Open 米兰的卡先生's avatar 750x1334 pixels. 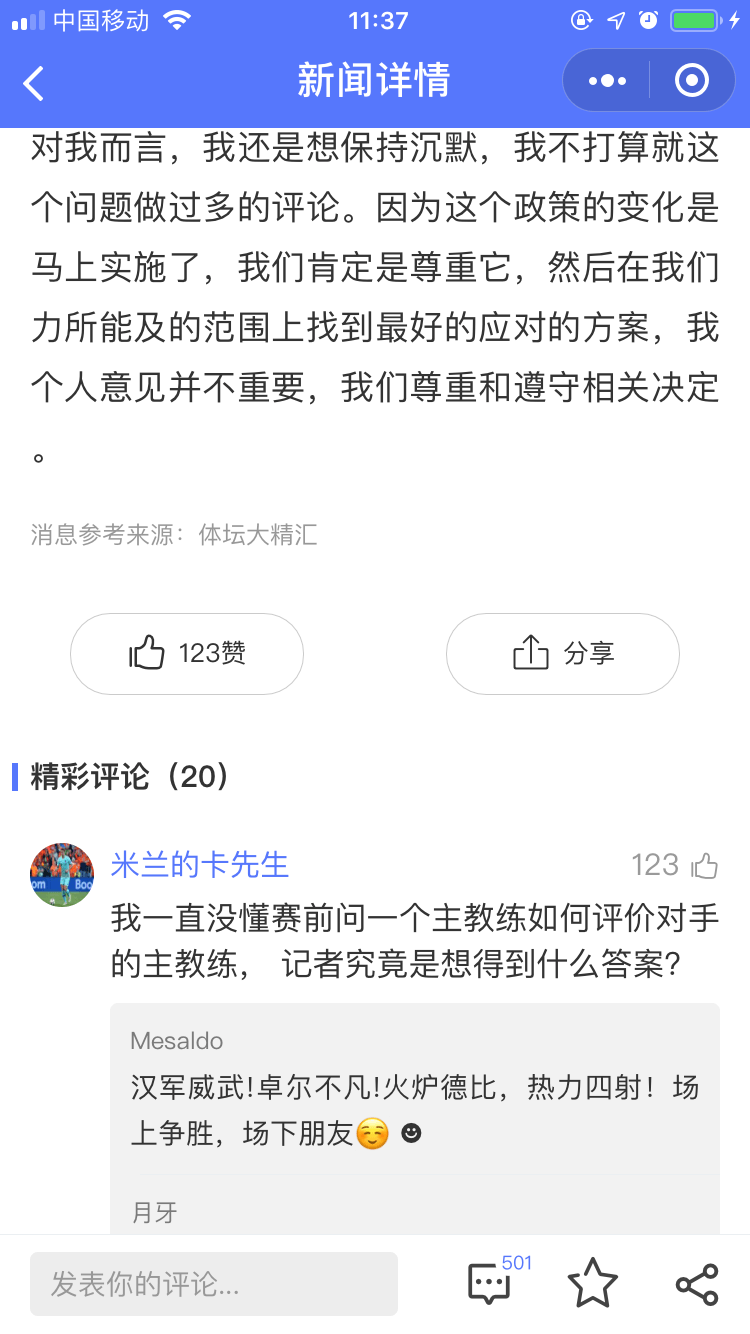62,874
